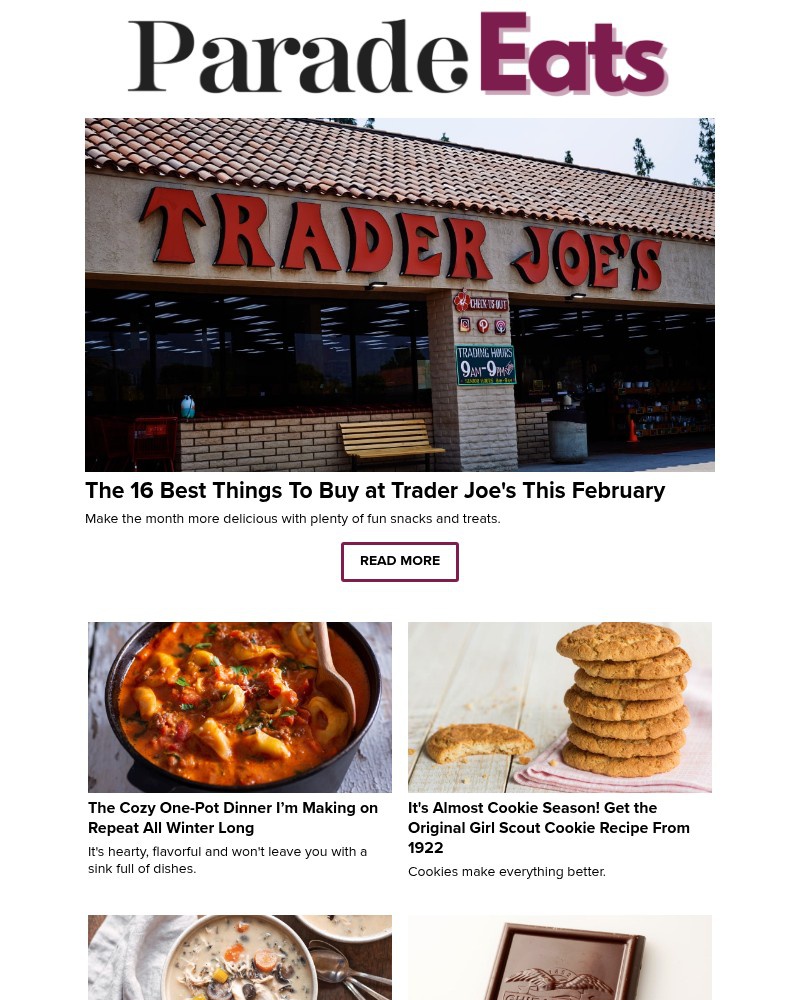Click the February snacks teaser text
The width and height of the screenshot is (800, 1000).
(x=292, y=519)
